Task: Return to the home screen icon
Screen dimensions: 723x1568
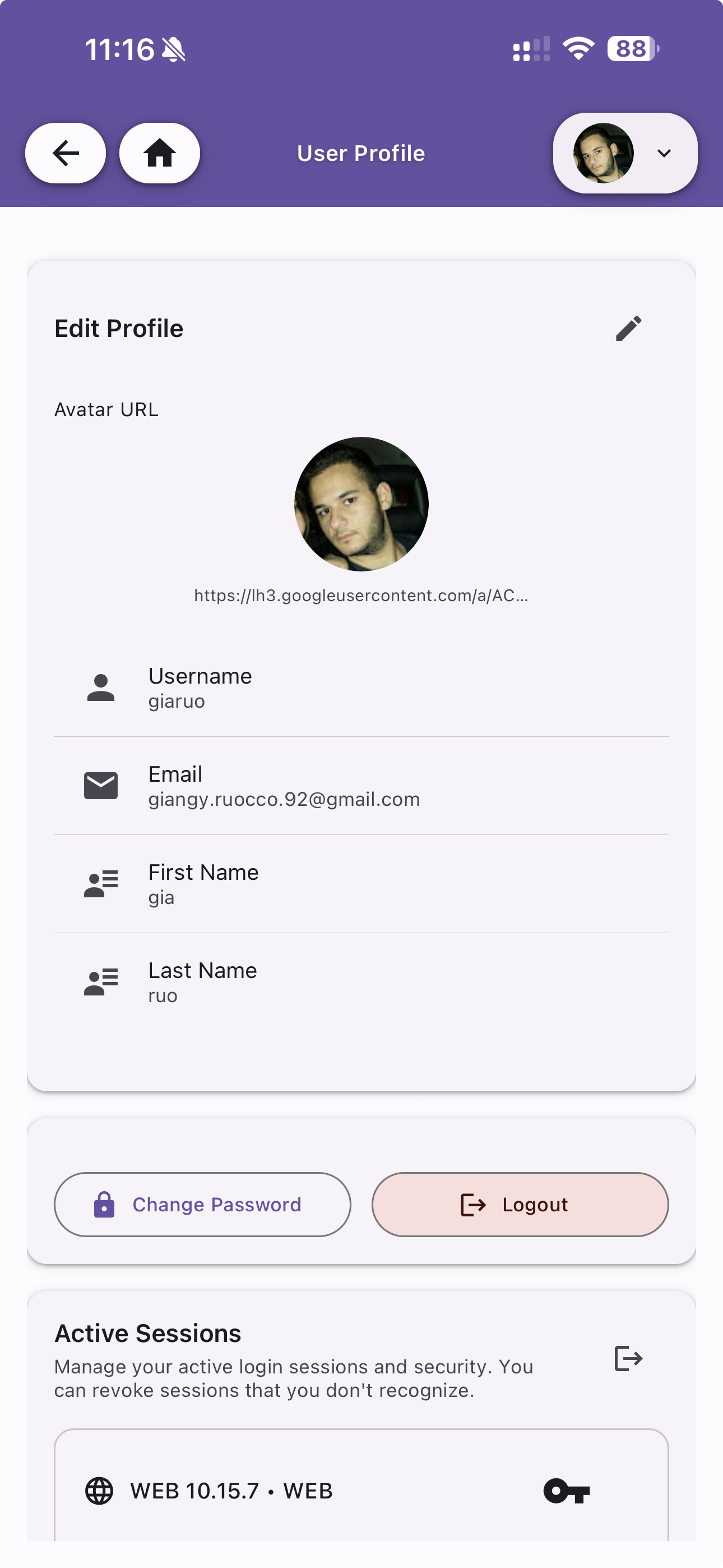Action: [159, 153]
